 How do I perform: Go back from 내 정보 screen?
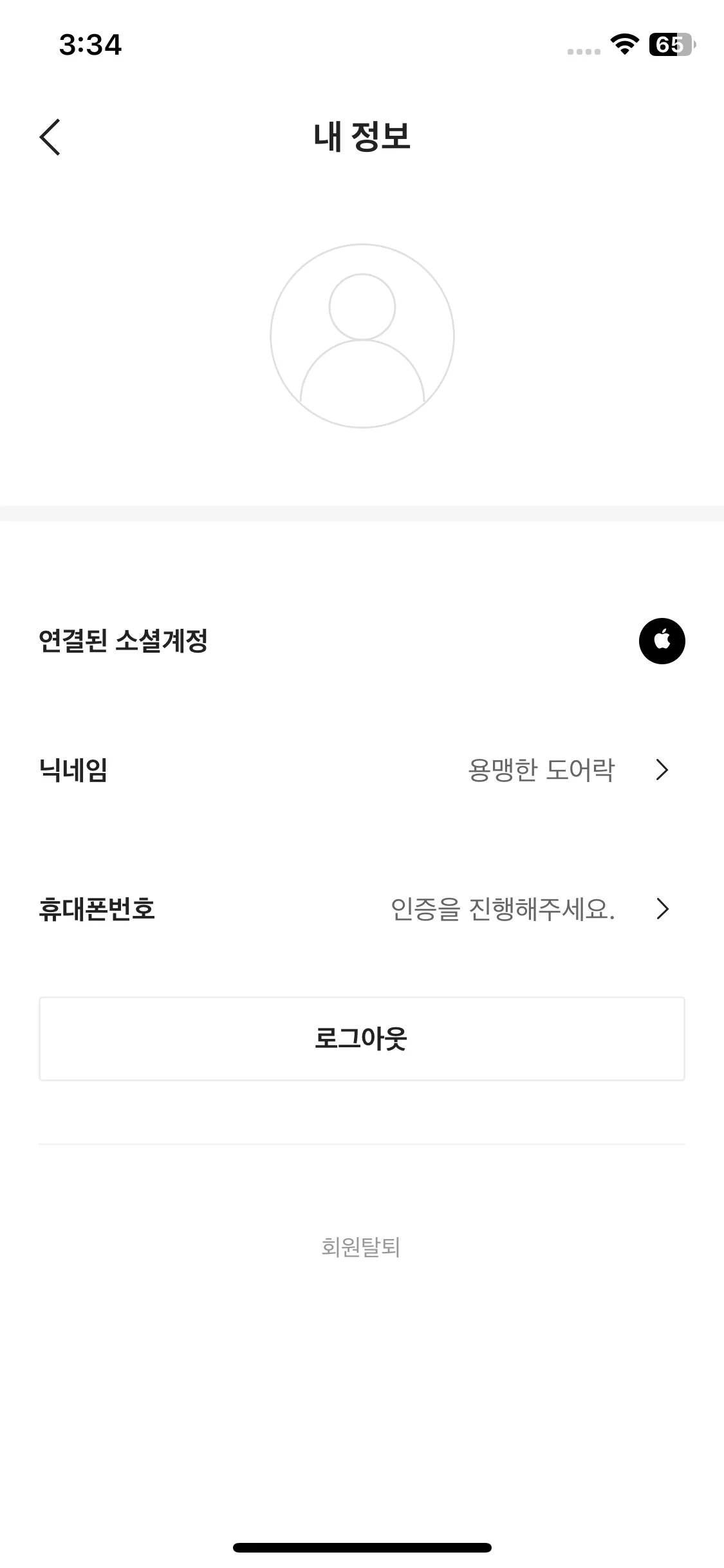(50, 137)
